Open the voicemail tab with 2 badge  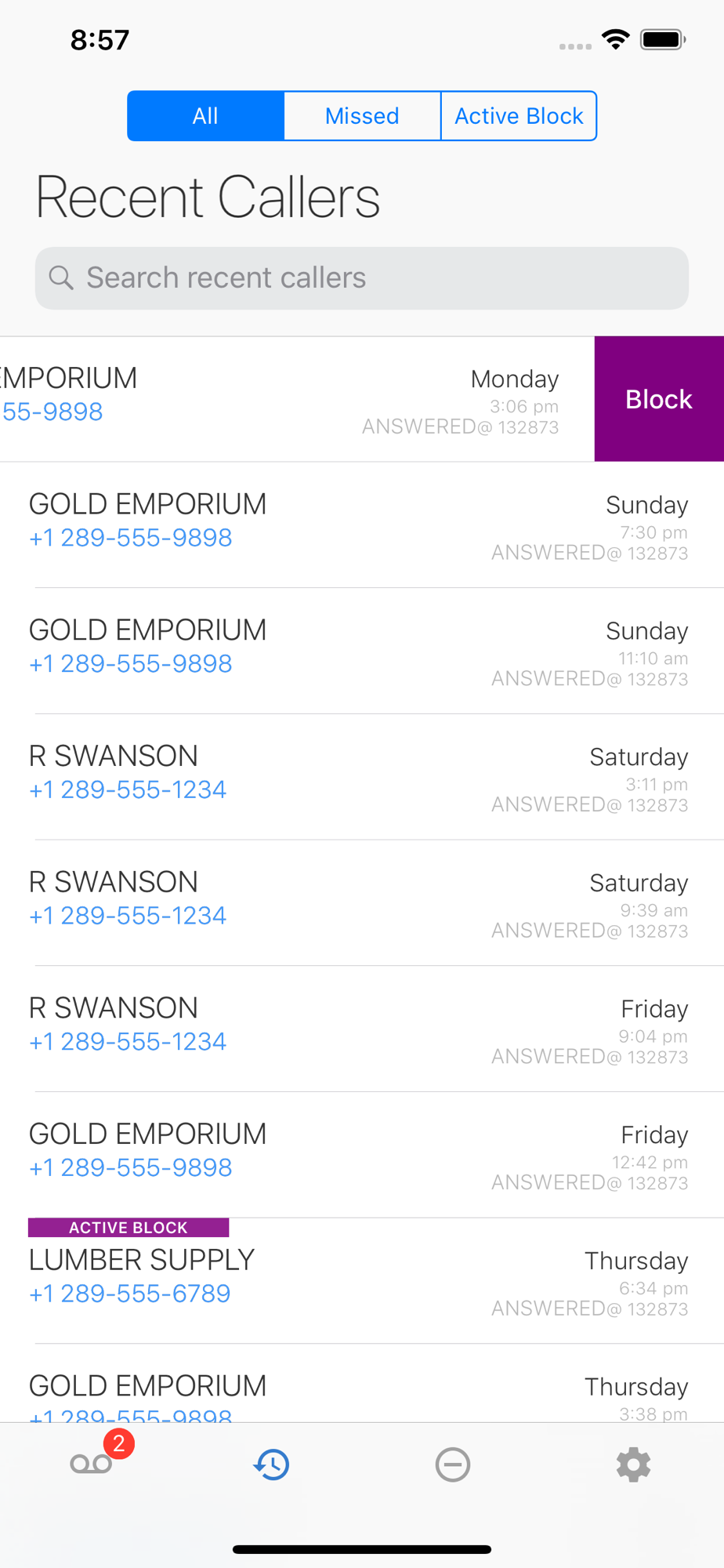pyautogui.click(x=92, y=1464)
